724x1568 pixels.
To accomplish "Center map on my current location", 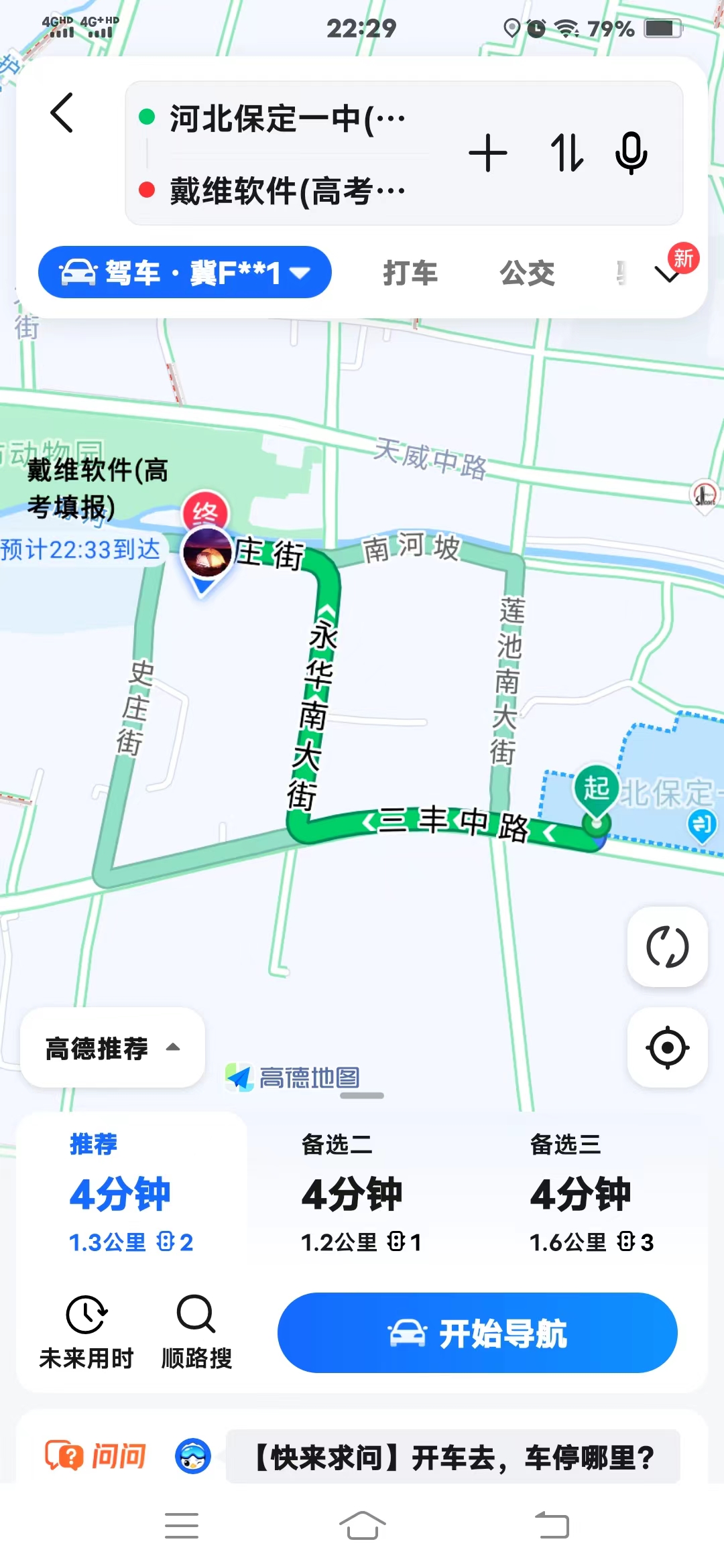I will (x=667, y=1047).
